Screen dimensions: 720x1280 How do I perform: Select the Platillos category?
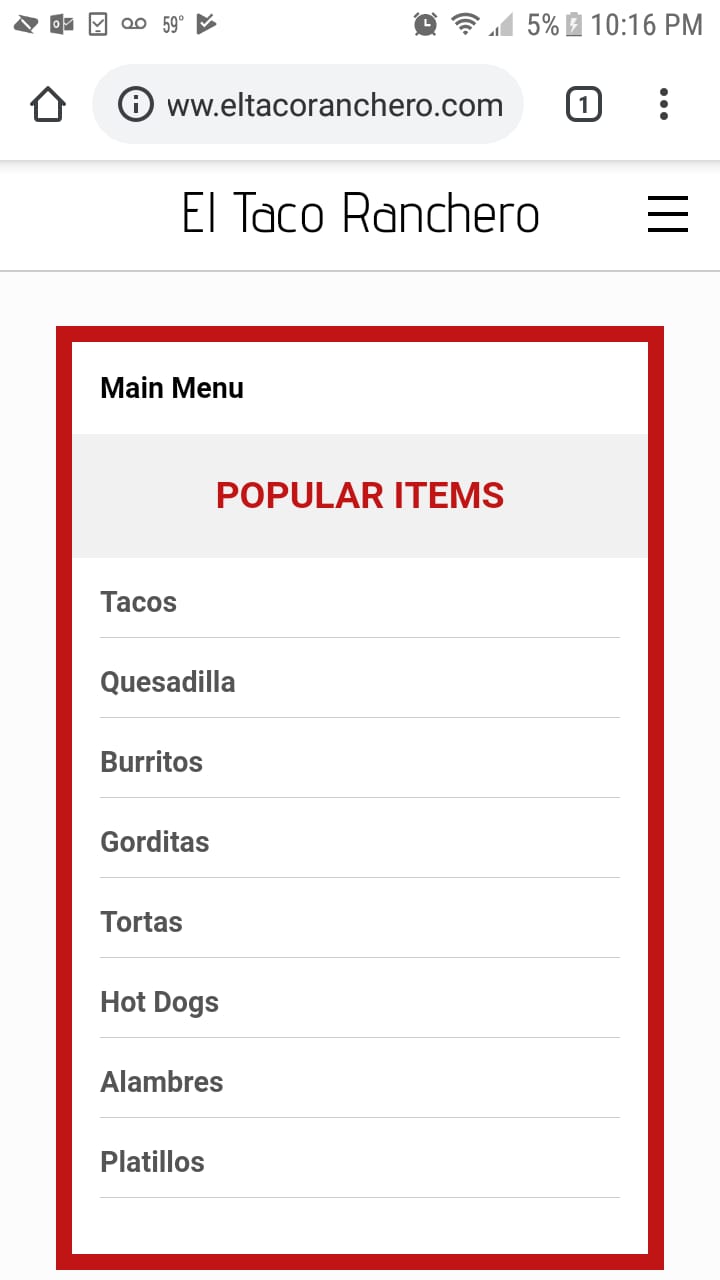click(x=153, y=1162)
